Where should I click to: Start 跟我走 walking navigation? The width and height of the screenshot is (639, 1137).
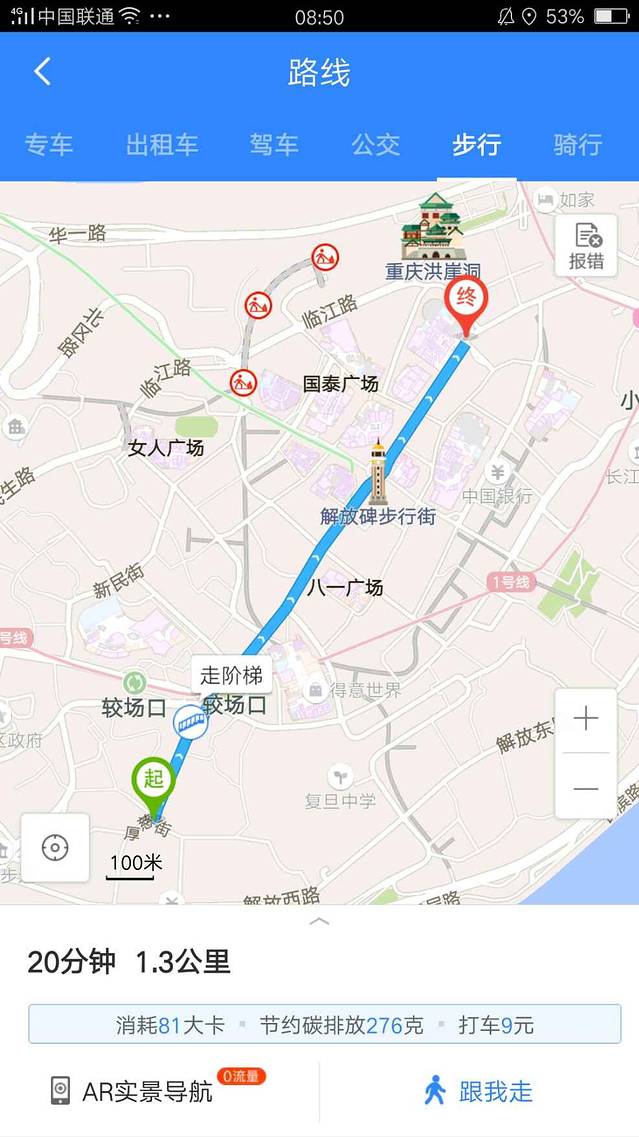[478, 1091]
